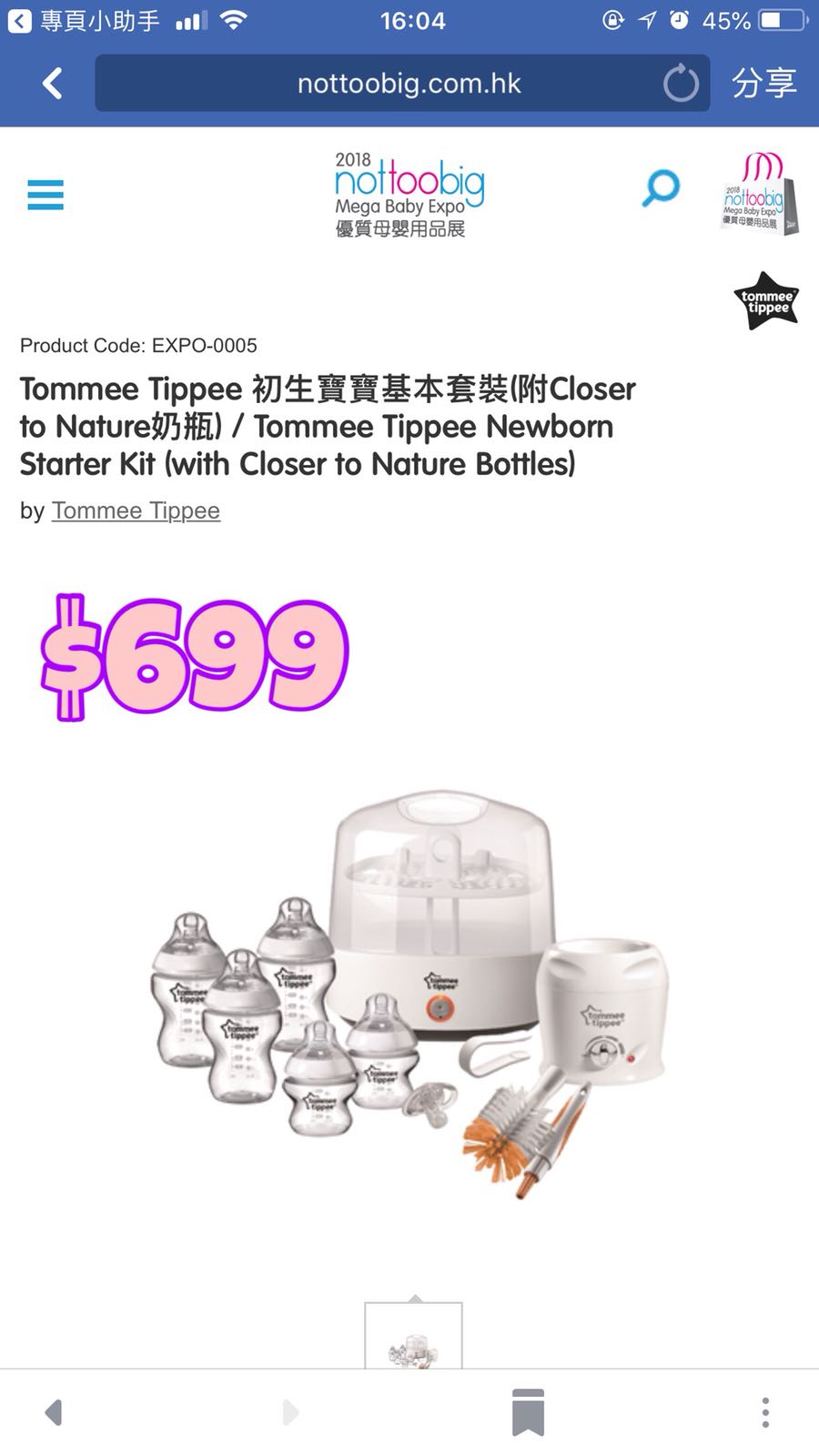Bookmark this page
819x1456 pixels.
pos(528,1412)
